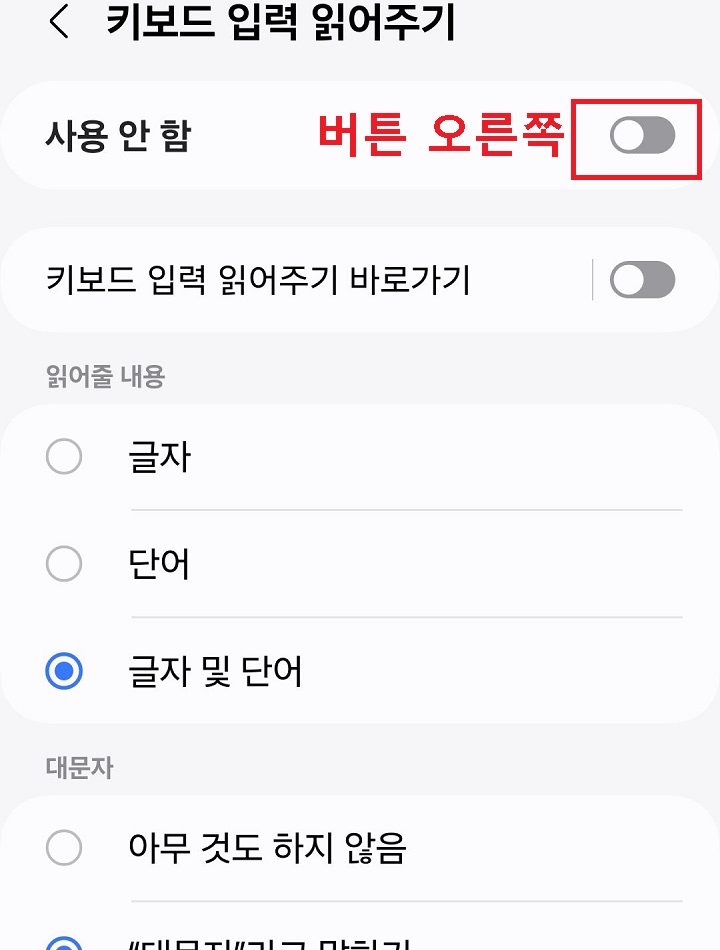The image size is (720, 950).
Task: Choose the 단어 option
Action: point(64,563)
